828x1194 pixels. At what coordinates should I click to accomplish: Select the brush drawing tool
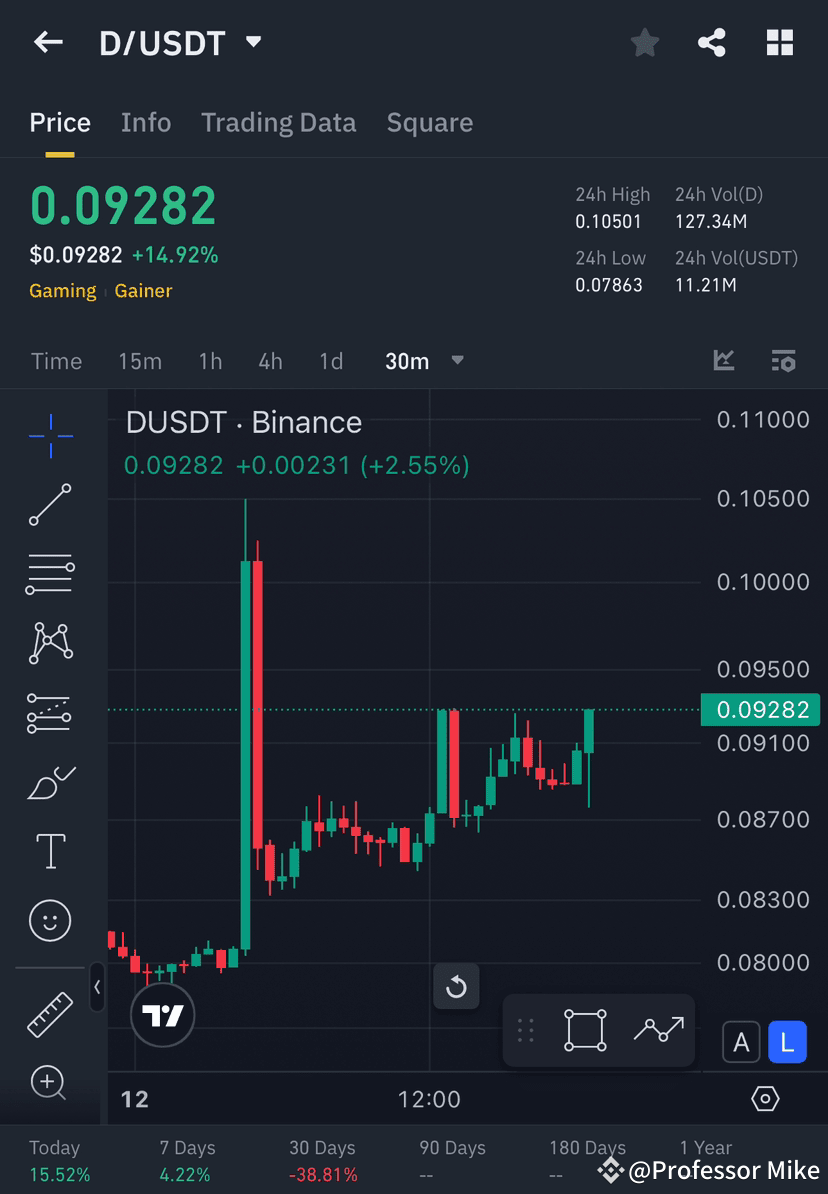click(50, 781)
